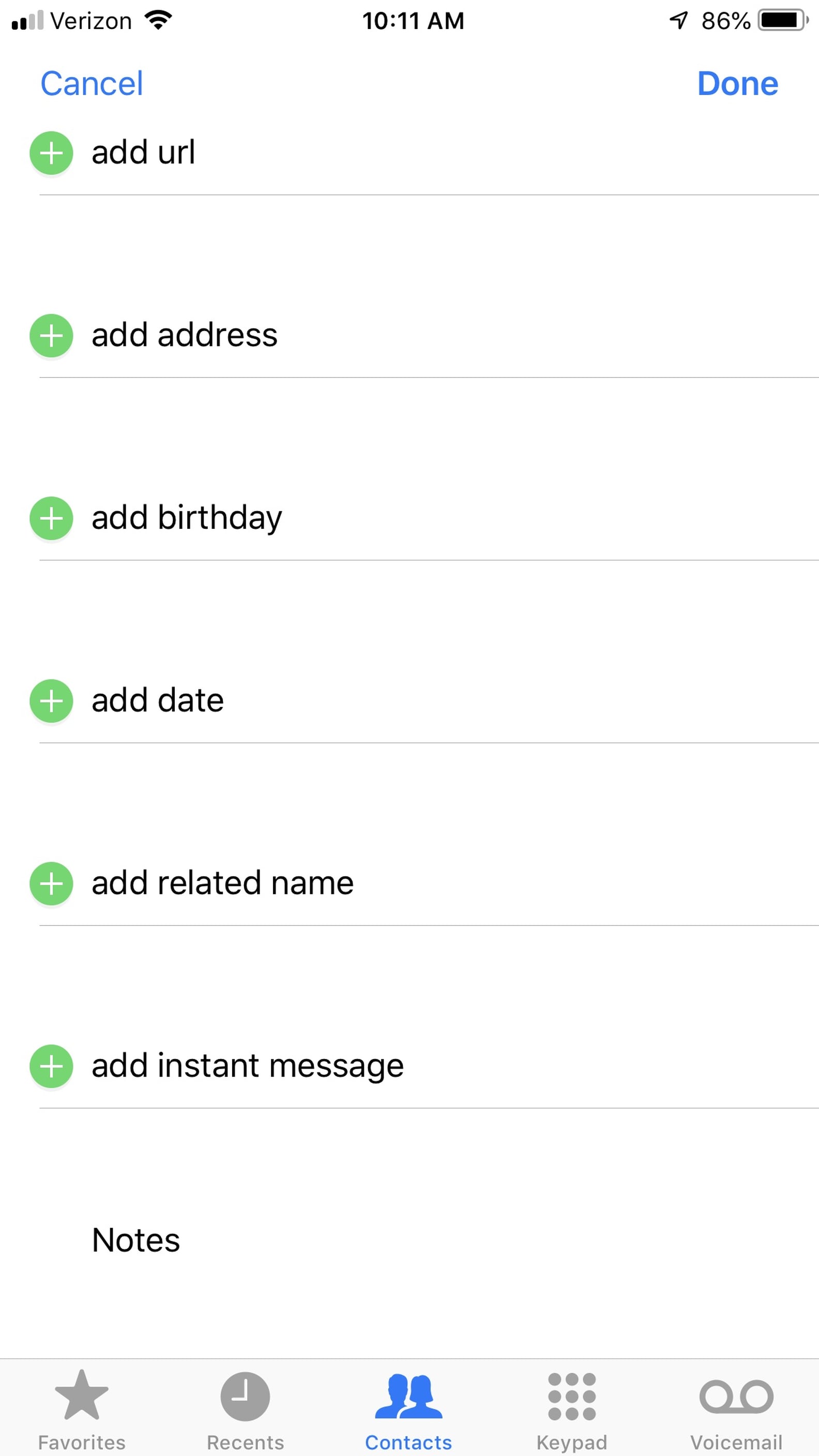
Task: Tap the green plus beside add date
Action: point(50,701)
